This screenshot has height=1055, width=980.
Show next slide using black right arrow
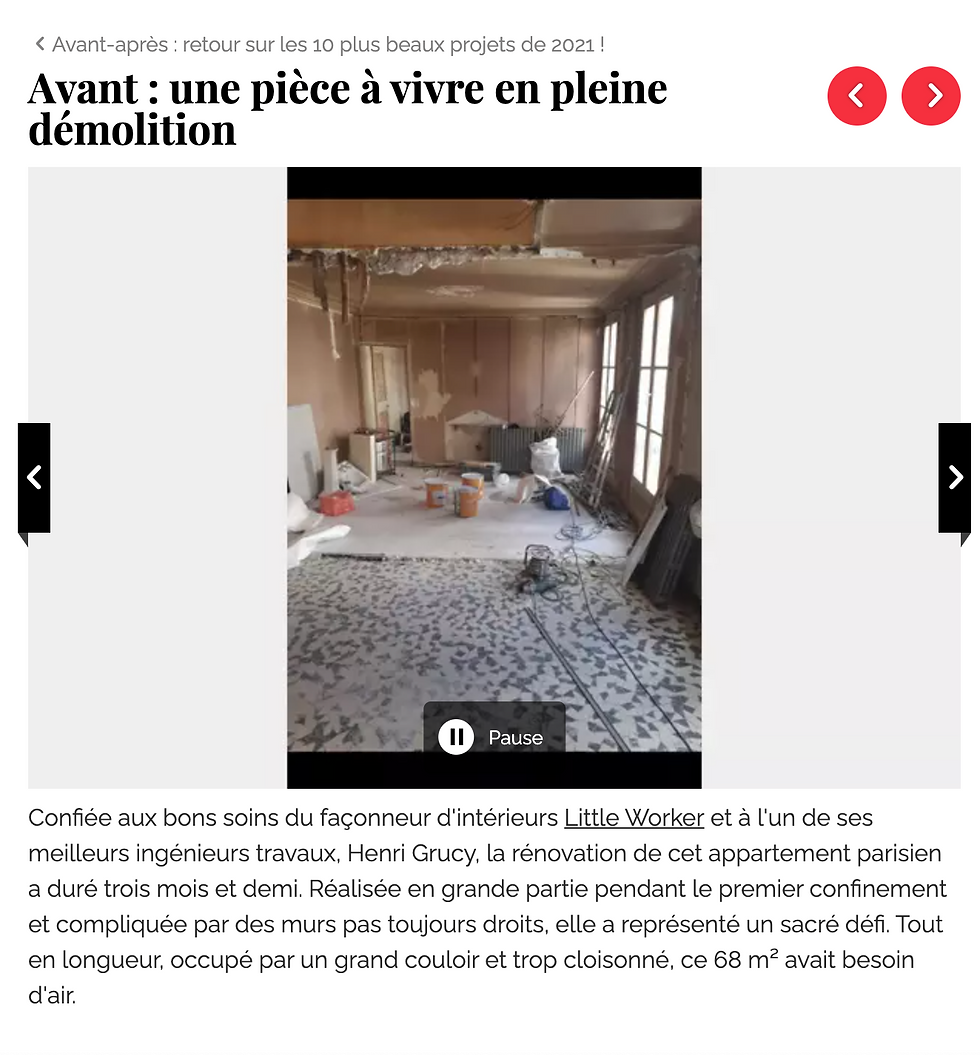[954, 478]
